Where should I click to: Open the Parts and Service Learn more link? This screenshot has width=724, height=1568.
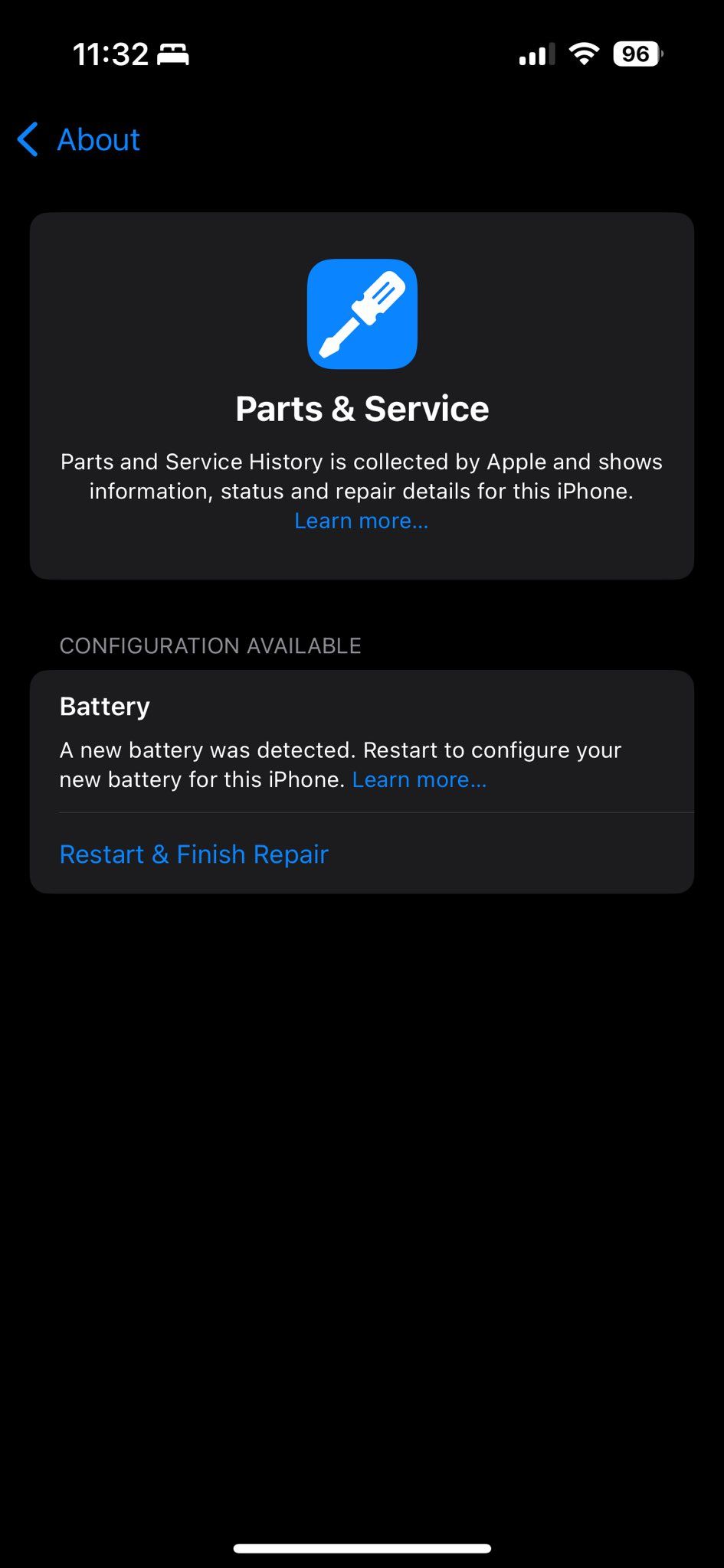coord(361,520)
